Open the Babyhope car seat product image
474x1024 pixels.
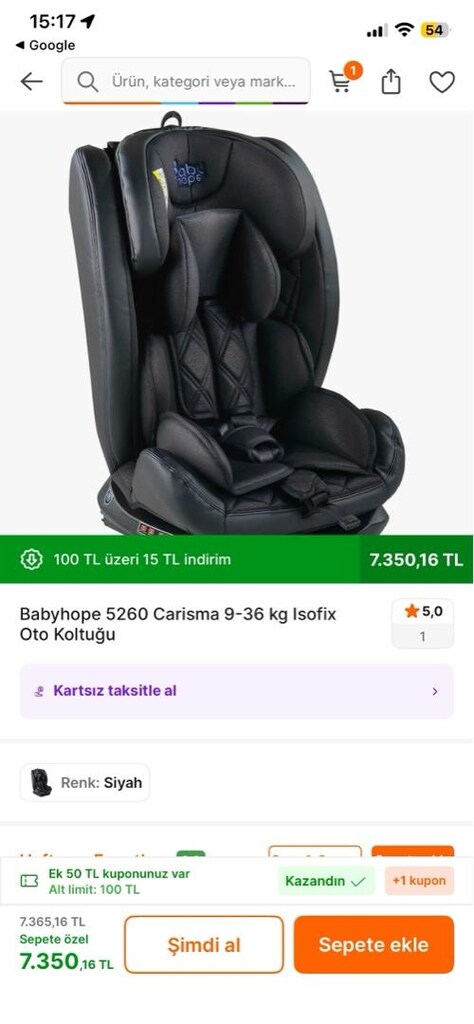pyautogui.click(x=236, y=323)
